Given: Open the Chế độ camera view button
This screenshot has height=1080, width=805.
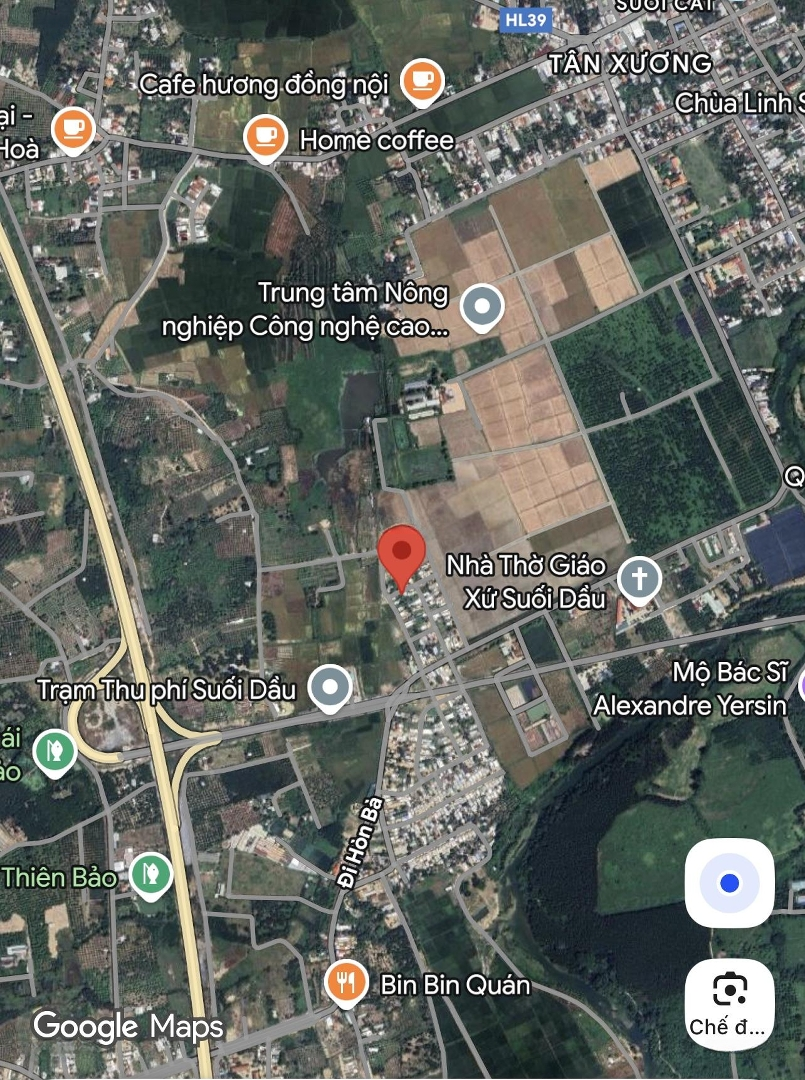Looking at the screenshot, I should point(729,1003).
